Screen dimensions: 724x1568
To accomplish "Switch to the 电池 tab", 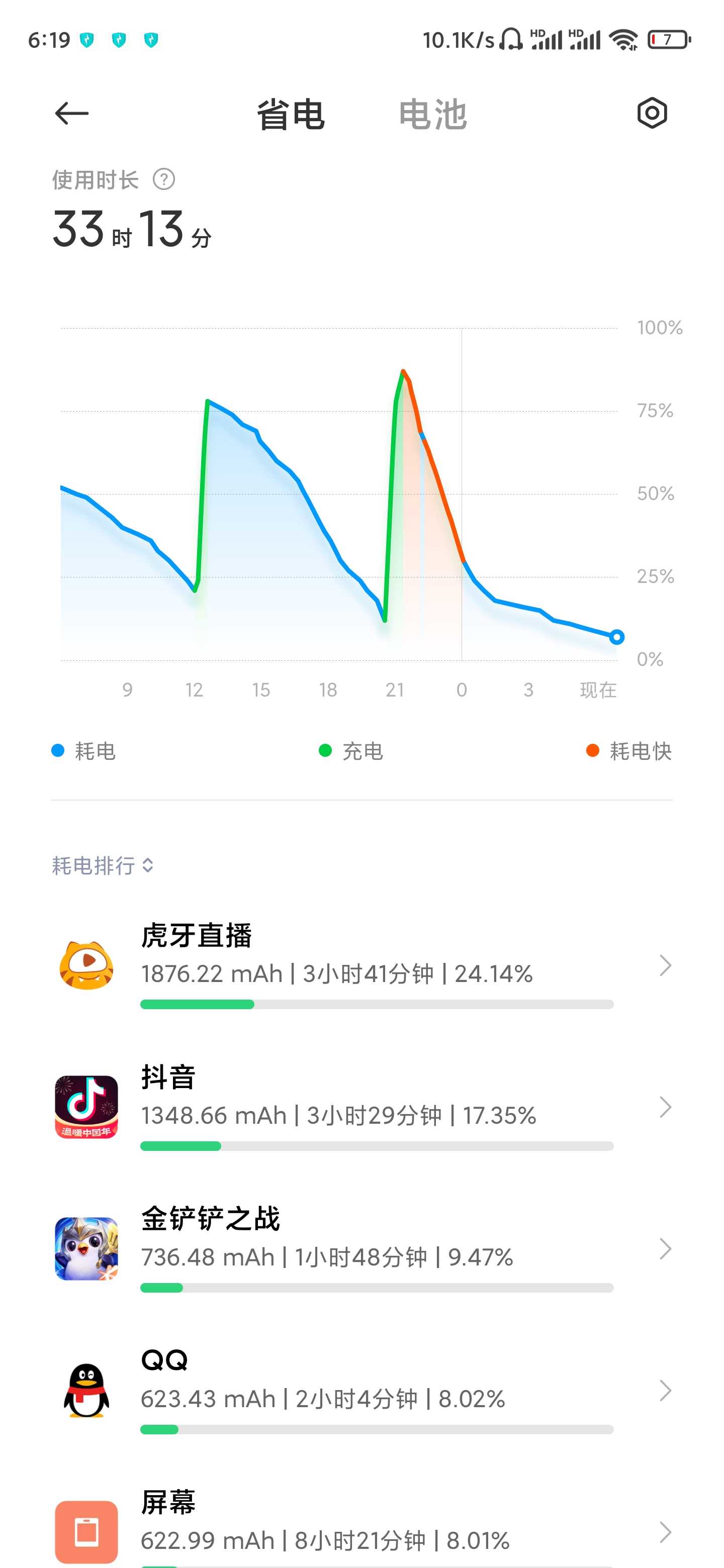I will point(433,115).
